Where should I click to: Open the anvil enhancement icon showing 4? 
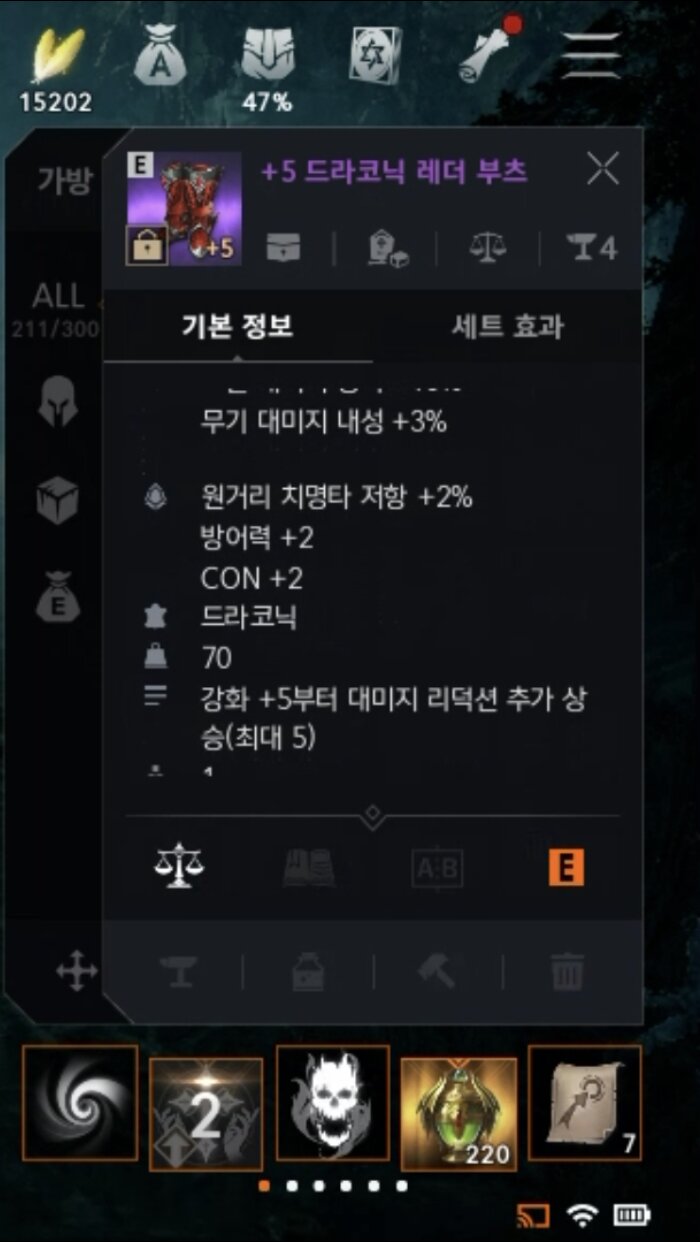593,247
